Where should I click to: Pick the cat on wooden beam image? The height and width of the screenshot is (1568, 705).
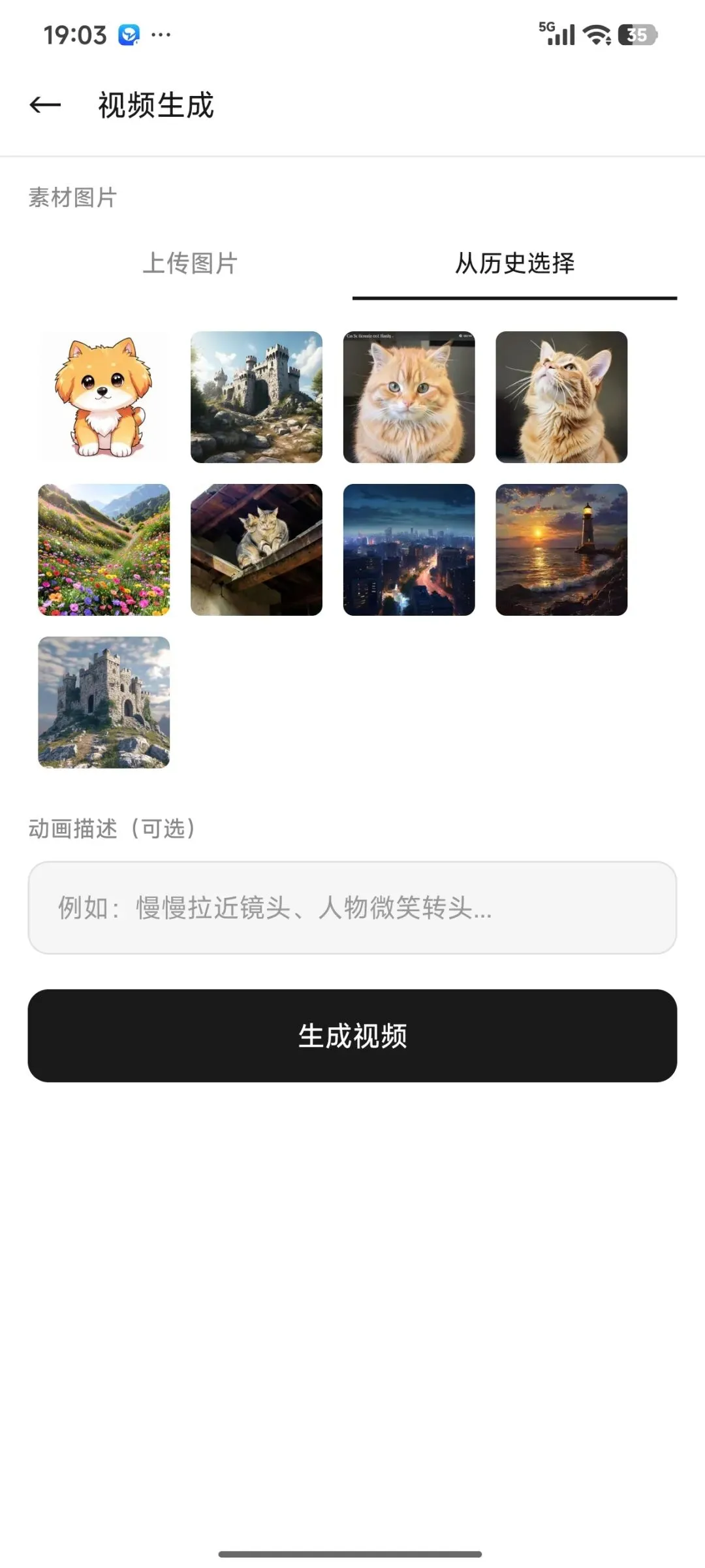(257, 550)
